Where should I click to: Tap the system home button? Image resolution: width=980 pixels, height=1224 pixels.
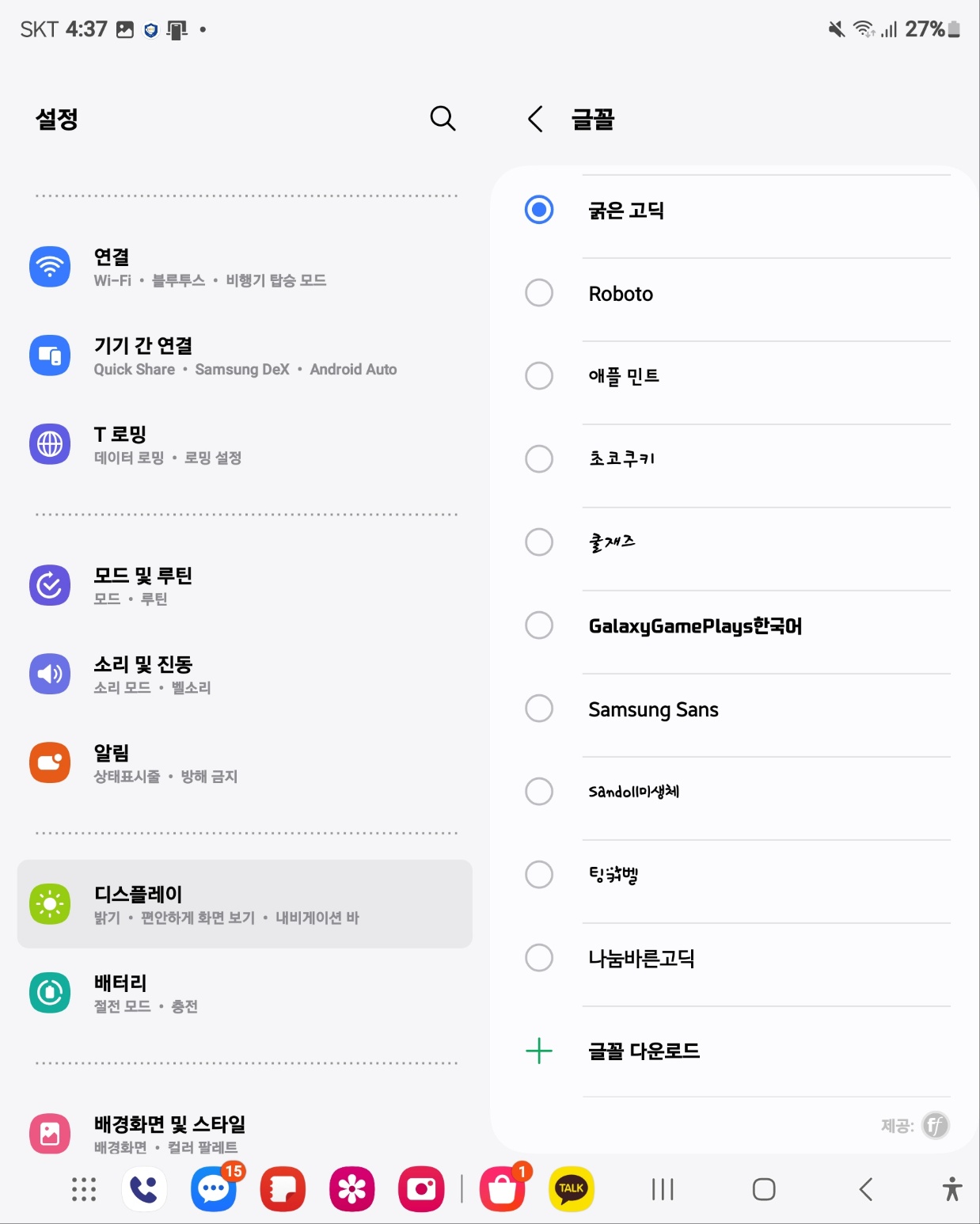(764, 1189)
